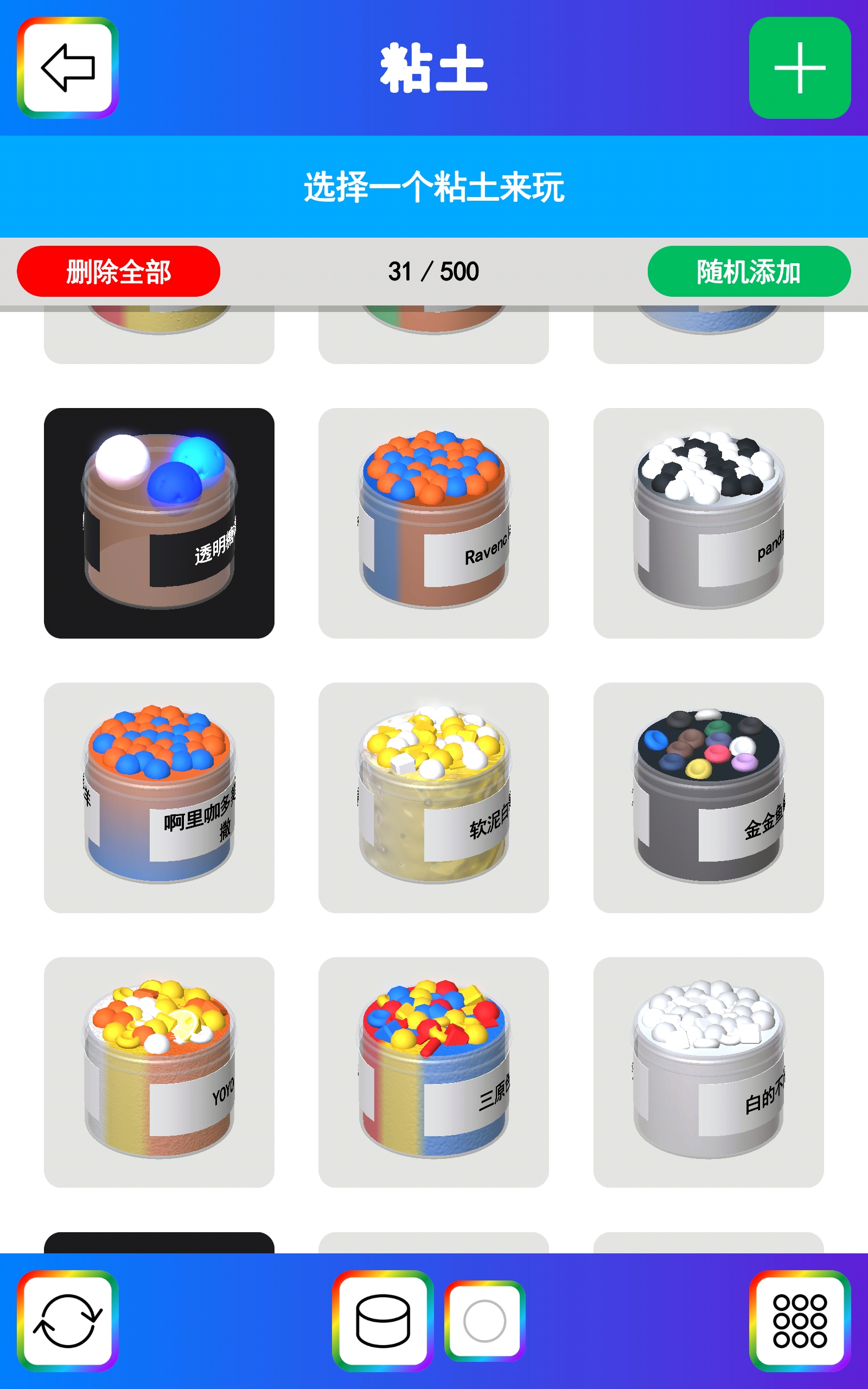Viewport: 868px width, 1389px height.
Task: Open the black-background 透明 clay jar
Action: (x=159, y=523)
